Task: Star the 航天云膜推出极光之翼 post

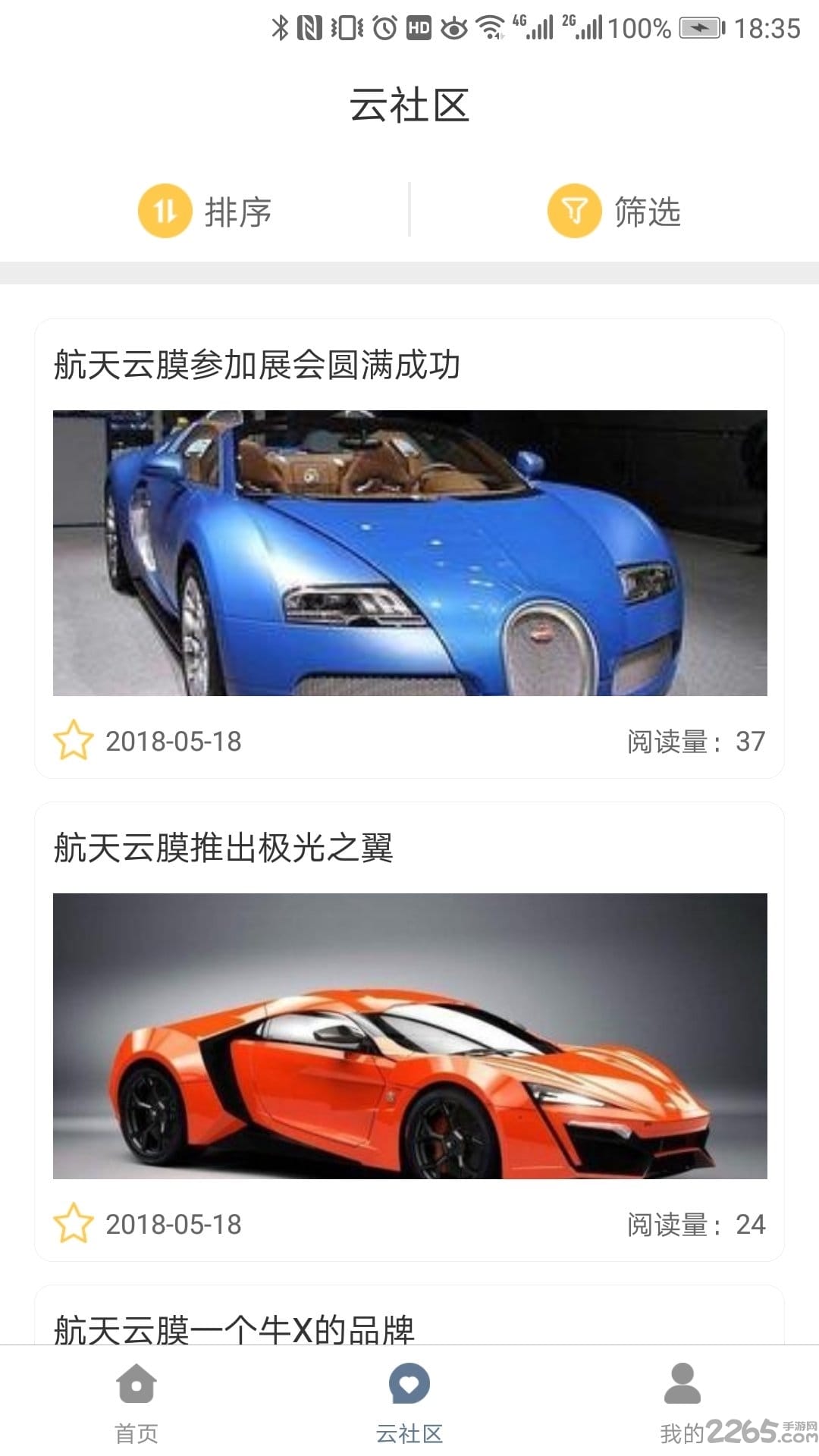Action: (74, 1223)
